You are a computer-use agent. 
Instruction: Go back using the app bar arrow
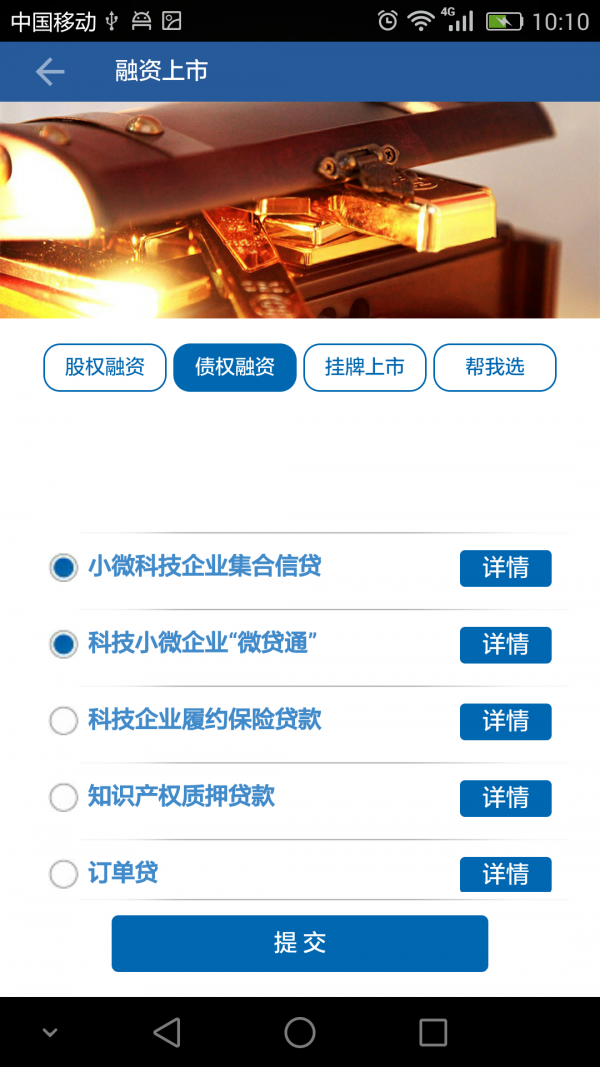(x=49, y=71)
